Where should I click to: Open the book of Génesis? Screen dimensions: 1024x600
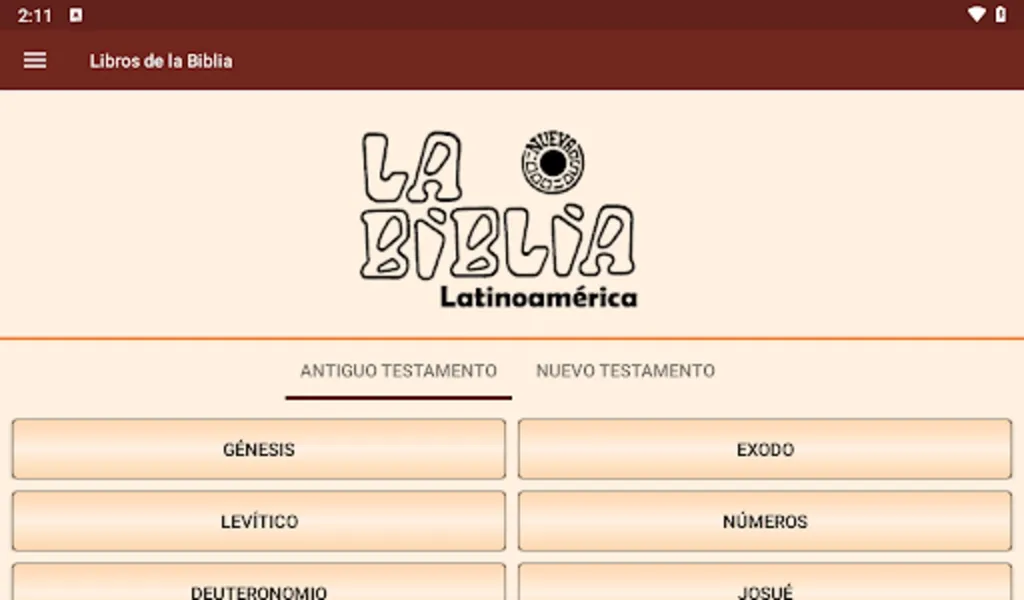point(258,450)
